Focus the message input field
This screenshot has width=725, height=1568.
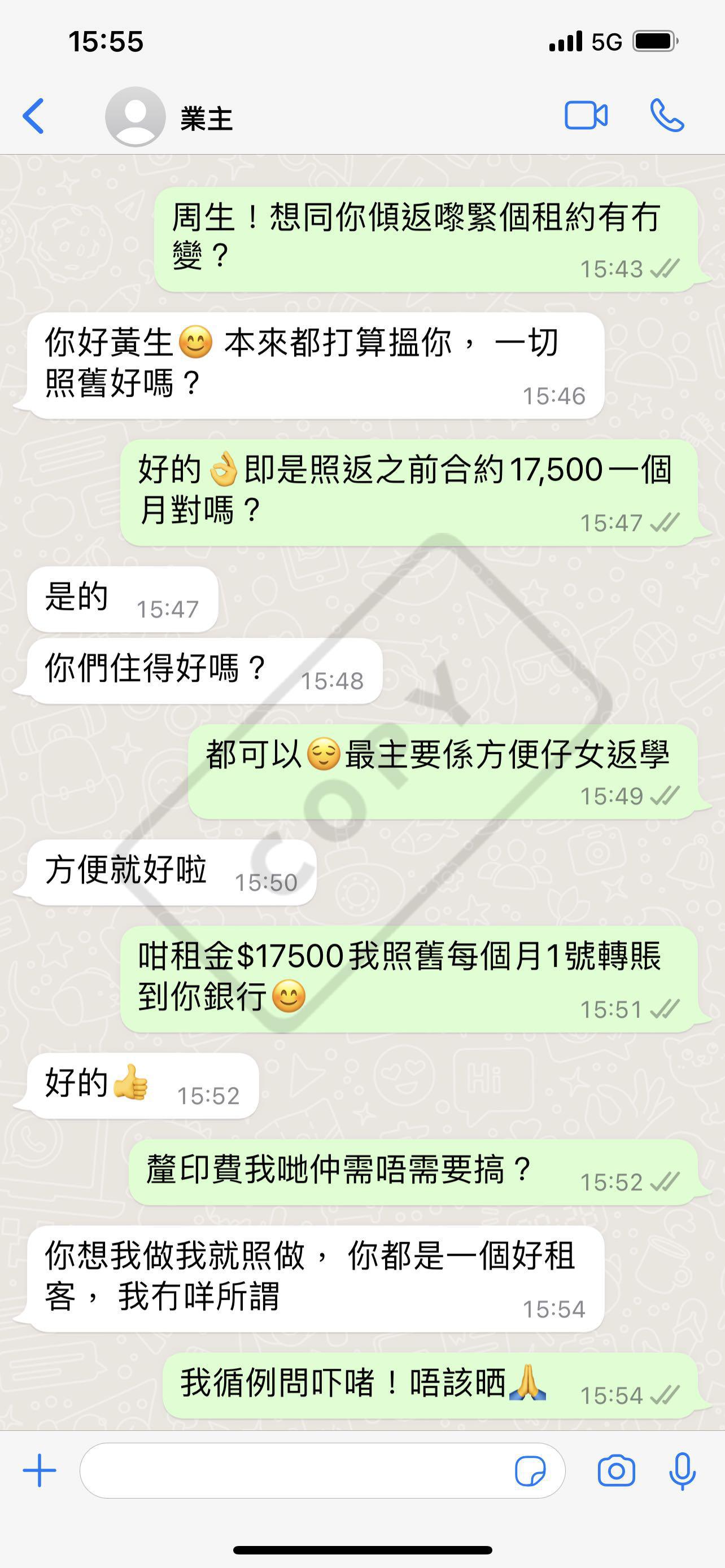(x=292, y=1470)
